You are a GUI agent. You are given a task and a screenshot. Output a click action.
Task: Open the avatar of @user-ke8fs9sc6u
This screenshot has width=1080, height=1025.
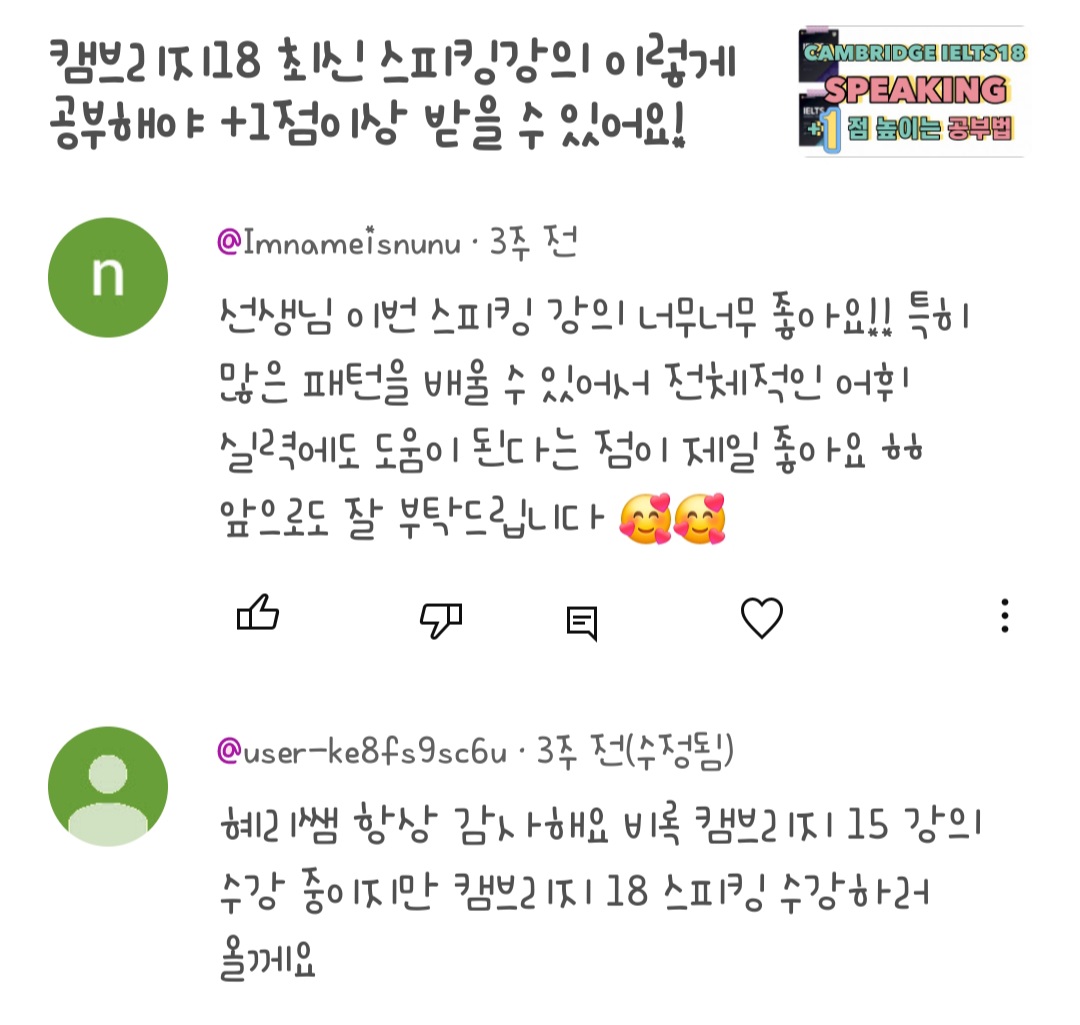click(x=108, y=787)
